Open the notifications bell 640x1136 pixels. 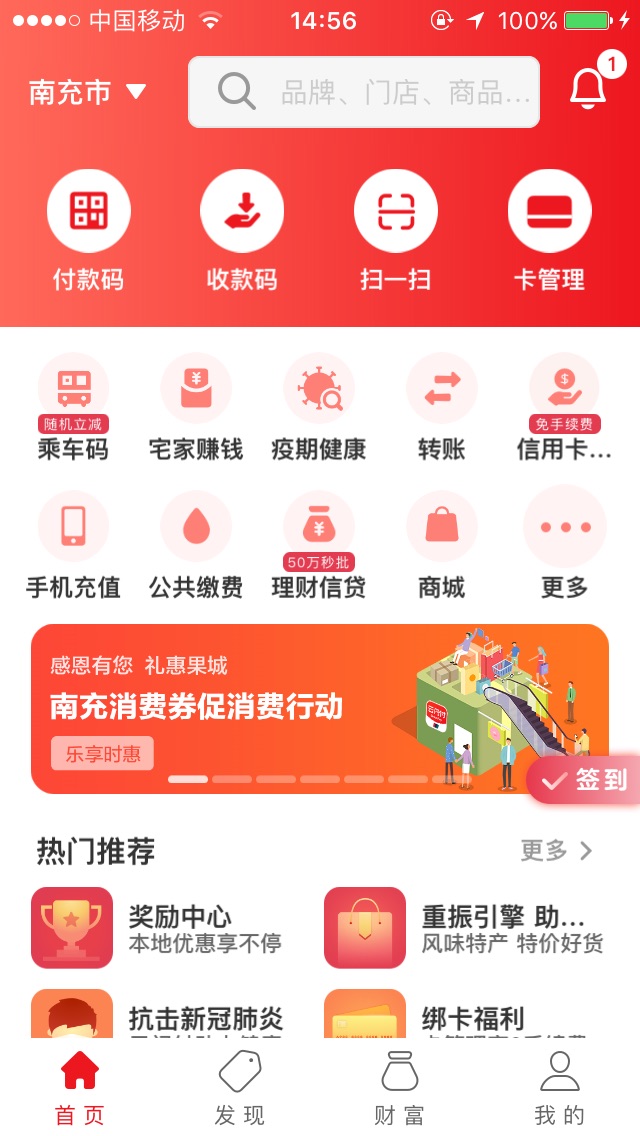point(589,90)
